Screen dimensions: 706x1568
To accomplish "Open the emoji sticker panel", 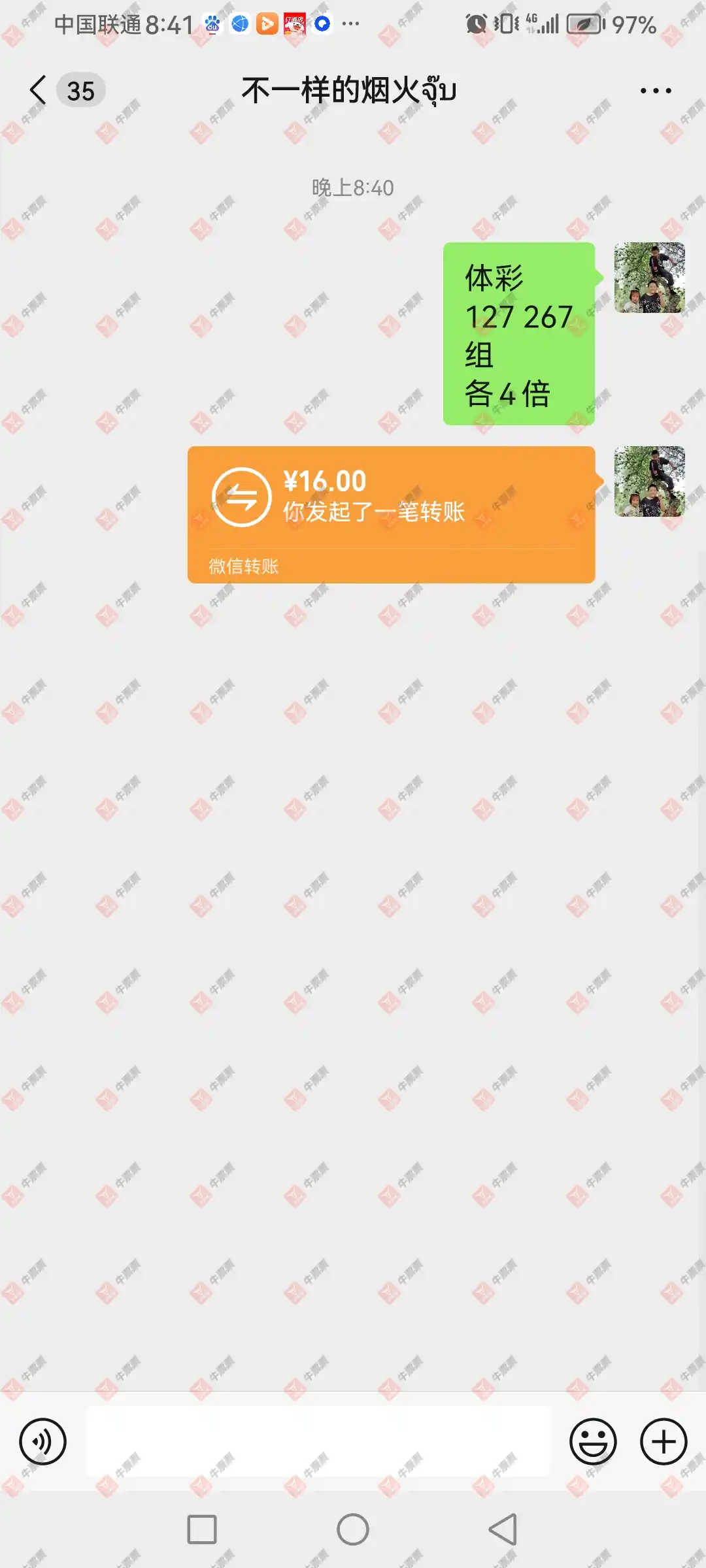I will pyautogui.click(x=593, y=1441).
